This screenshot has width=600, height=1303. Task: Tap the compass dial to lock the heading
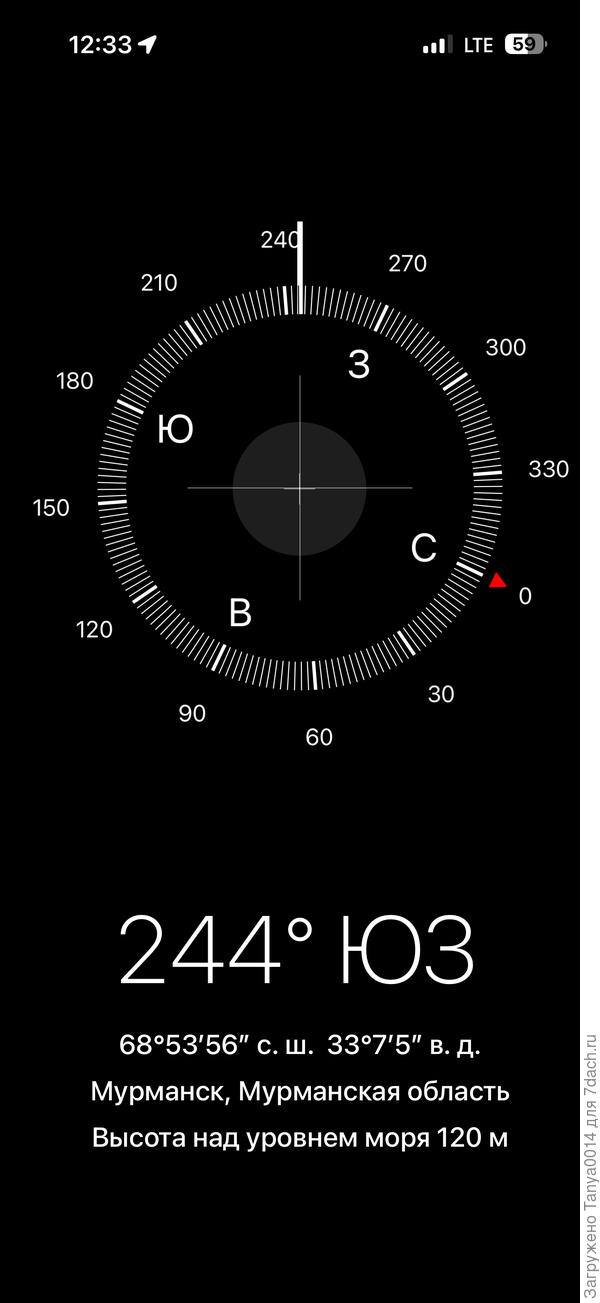coord(300,487)
